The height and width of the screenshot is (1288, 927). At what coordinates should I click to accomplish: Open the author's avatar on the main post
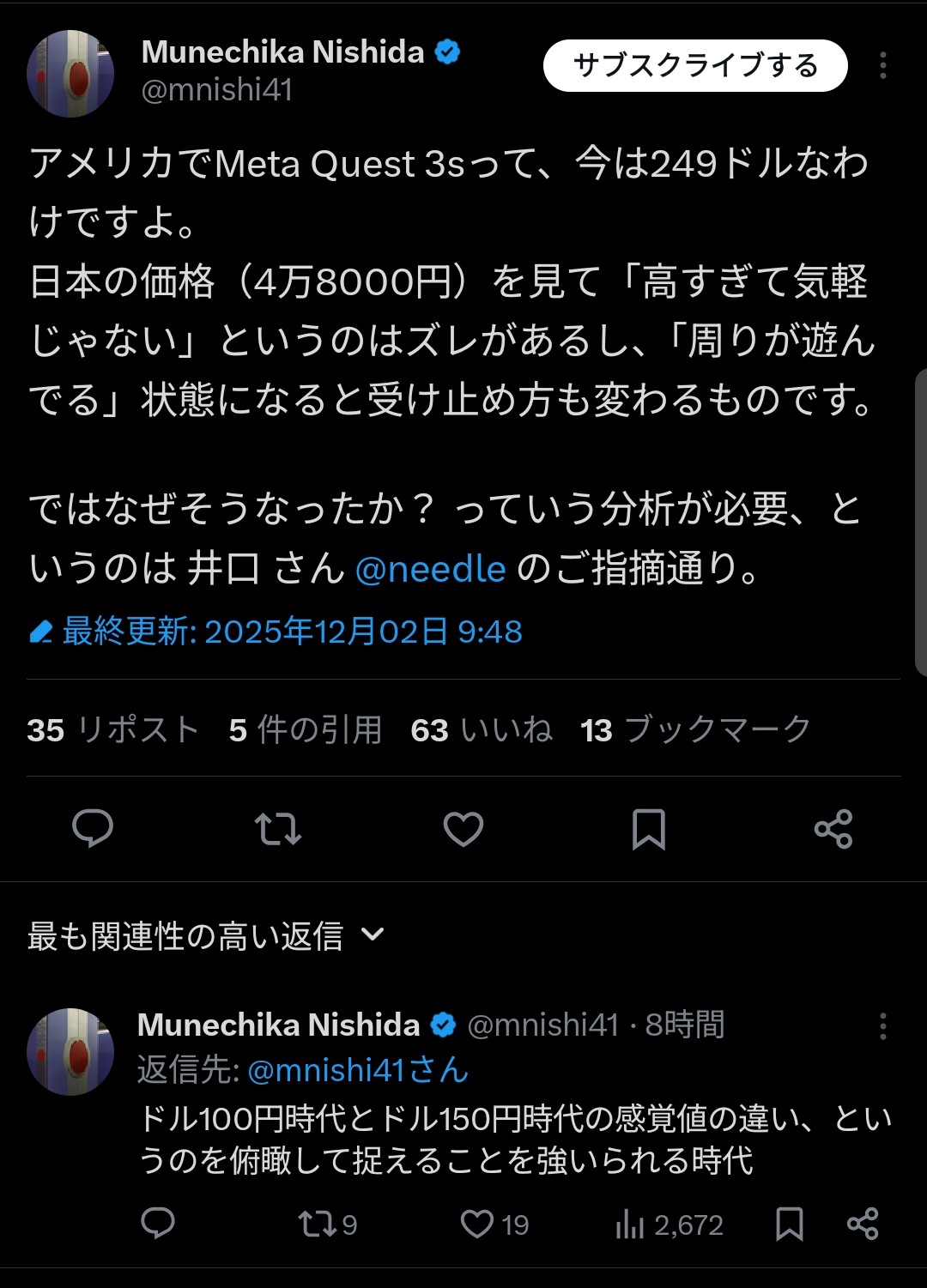tap(70, 74)
